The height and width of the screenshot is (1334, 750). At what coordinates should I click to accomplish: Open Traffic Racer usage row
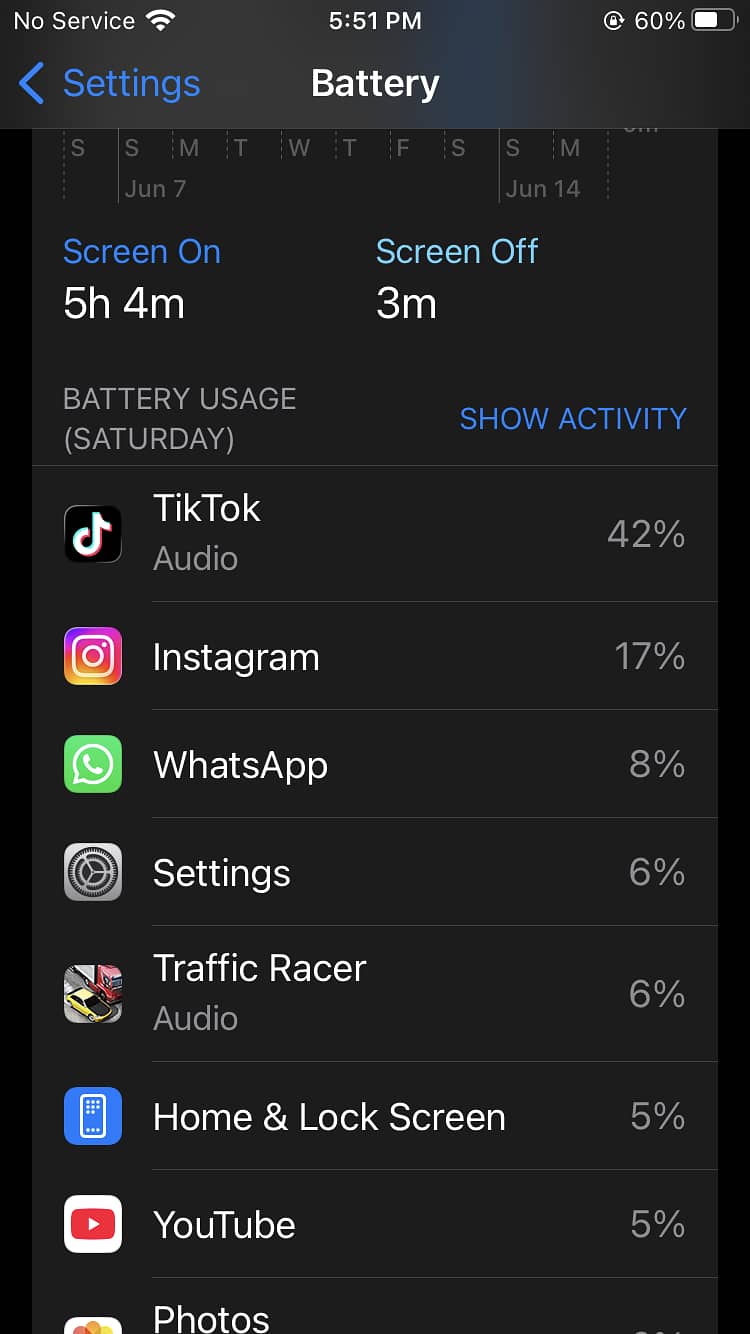pos(375,994)
